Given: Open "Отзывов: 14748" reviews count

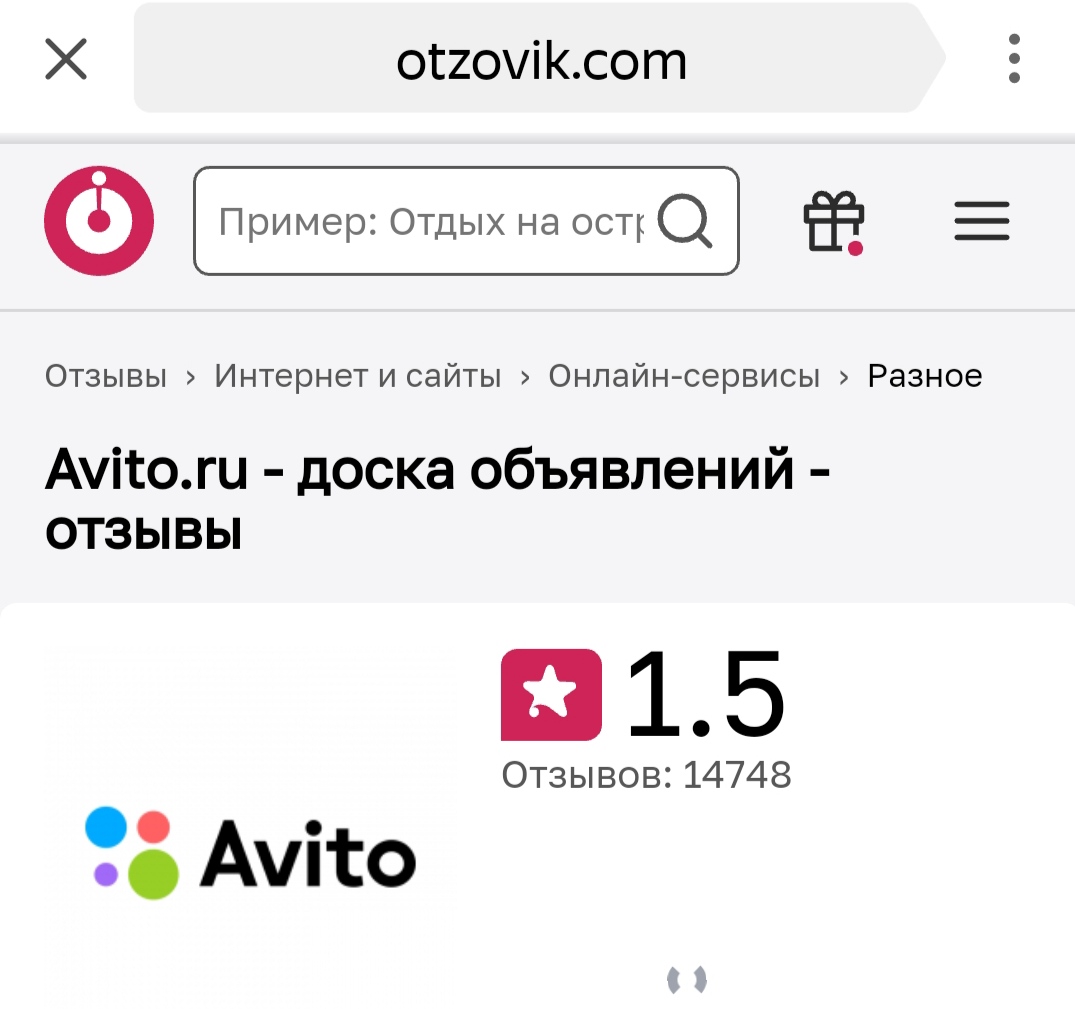Looking at the screenshot, I should (x=646, y=775).
